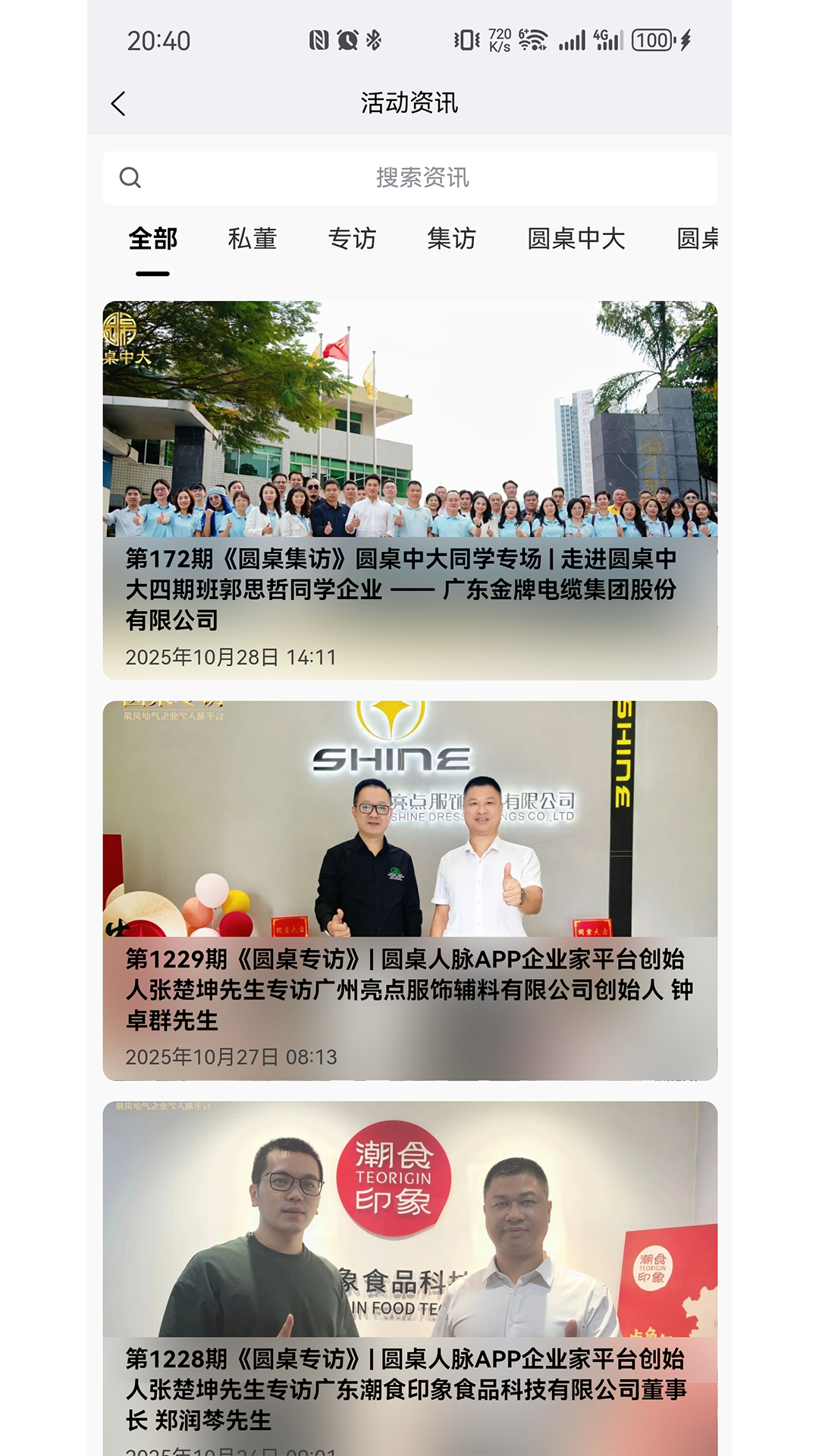
Task: Open the 专访 tab
Action: pyautogui.click(x=353, y=239)
